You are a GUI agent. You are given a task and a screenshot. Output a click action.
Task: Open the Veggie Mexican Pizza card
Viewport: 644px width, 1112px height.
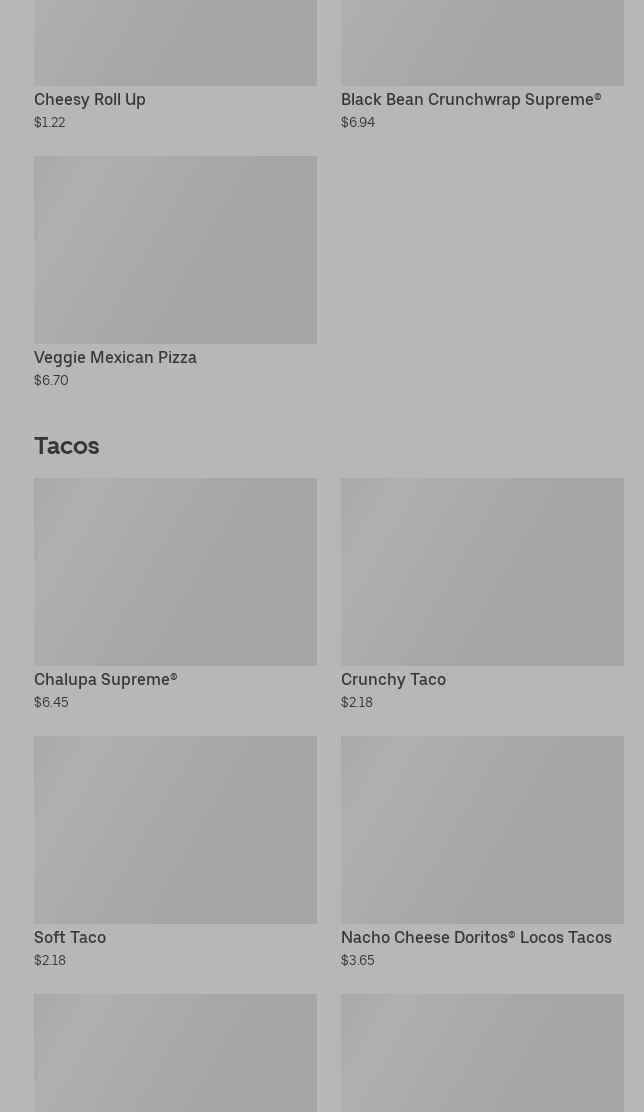175,272
